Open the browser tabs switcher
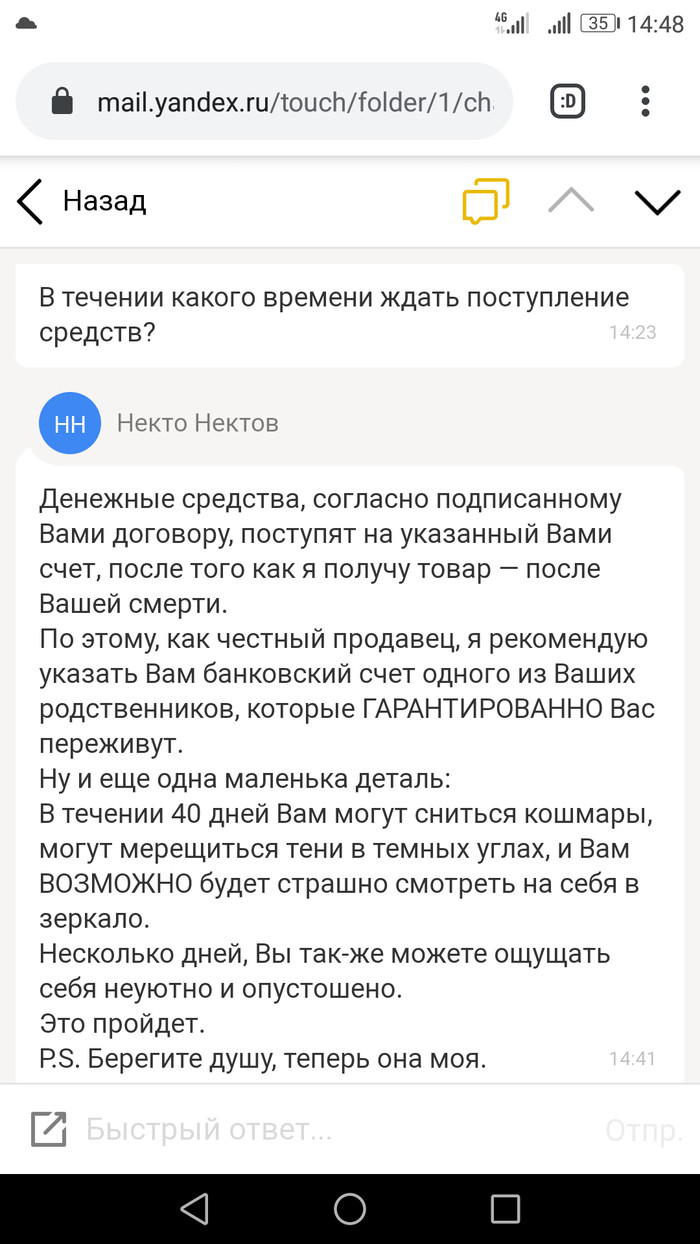 (x=569, y=101)
